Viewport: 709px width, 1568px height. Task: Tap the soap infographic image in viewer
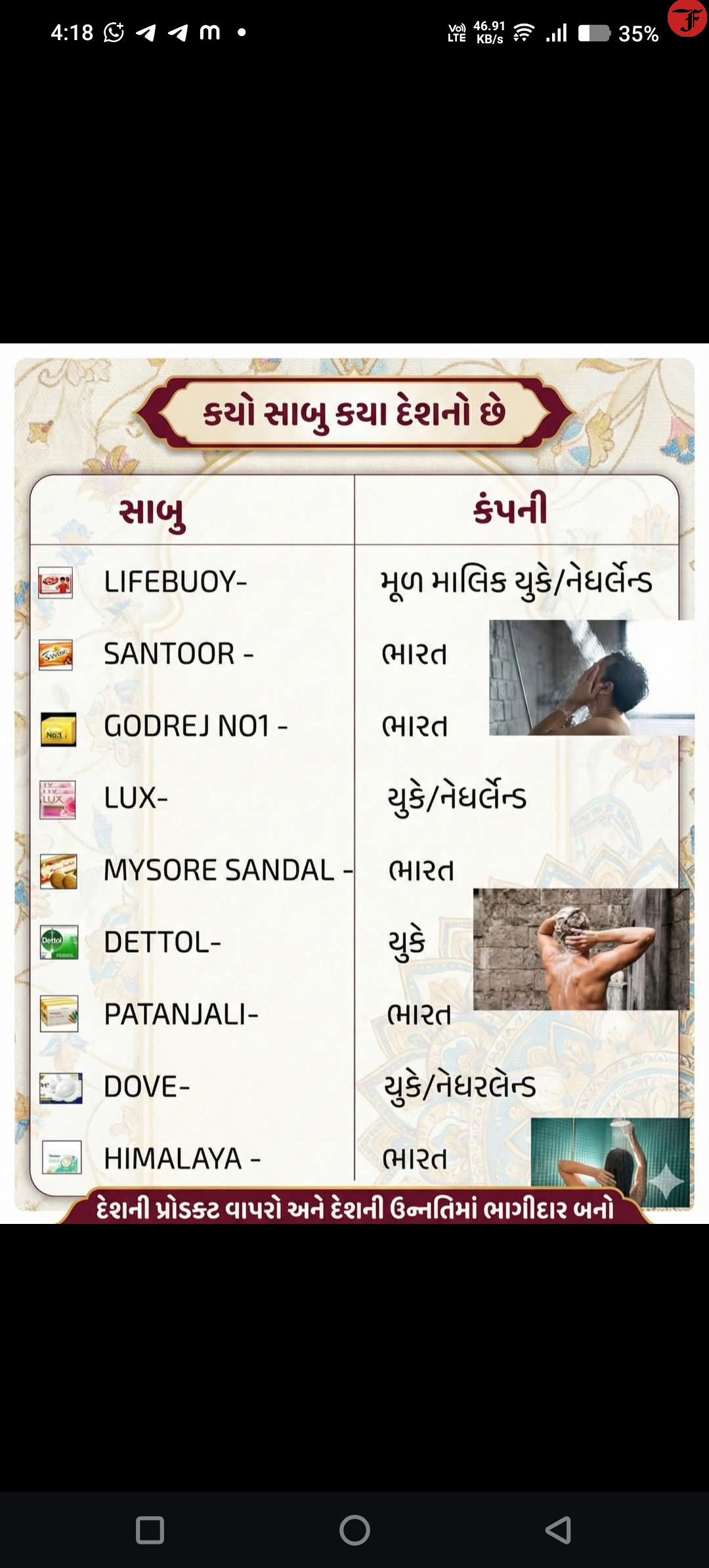(x=354, y=783)
